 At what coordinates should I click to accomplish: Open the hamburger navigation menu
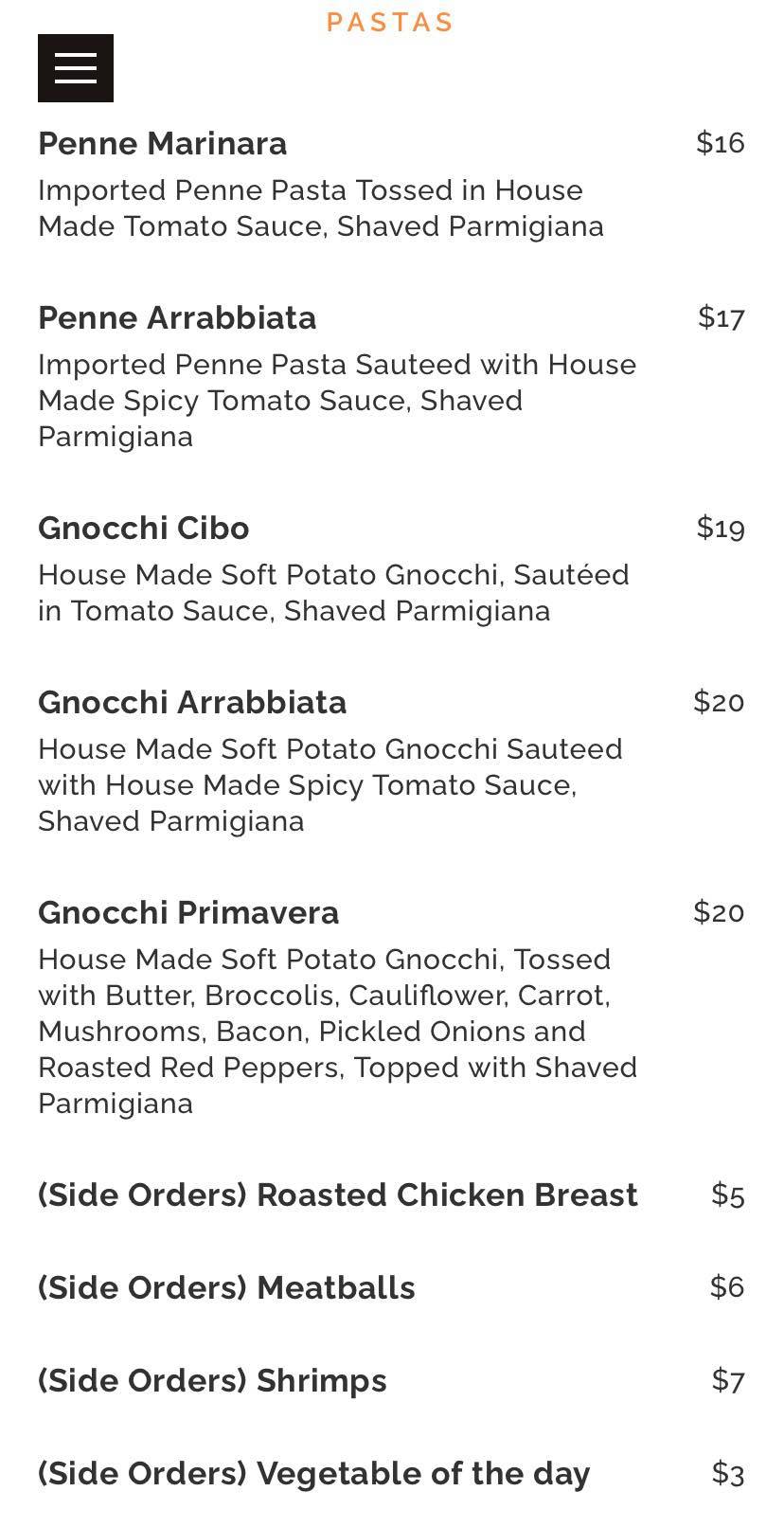(x=76, y=68)
